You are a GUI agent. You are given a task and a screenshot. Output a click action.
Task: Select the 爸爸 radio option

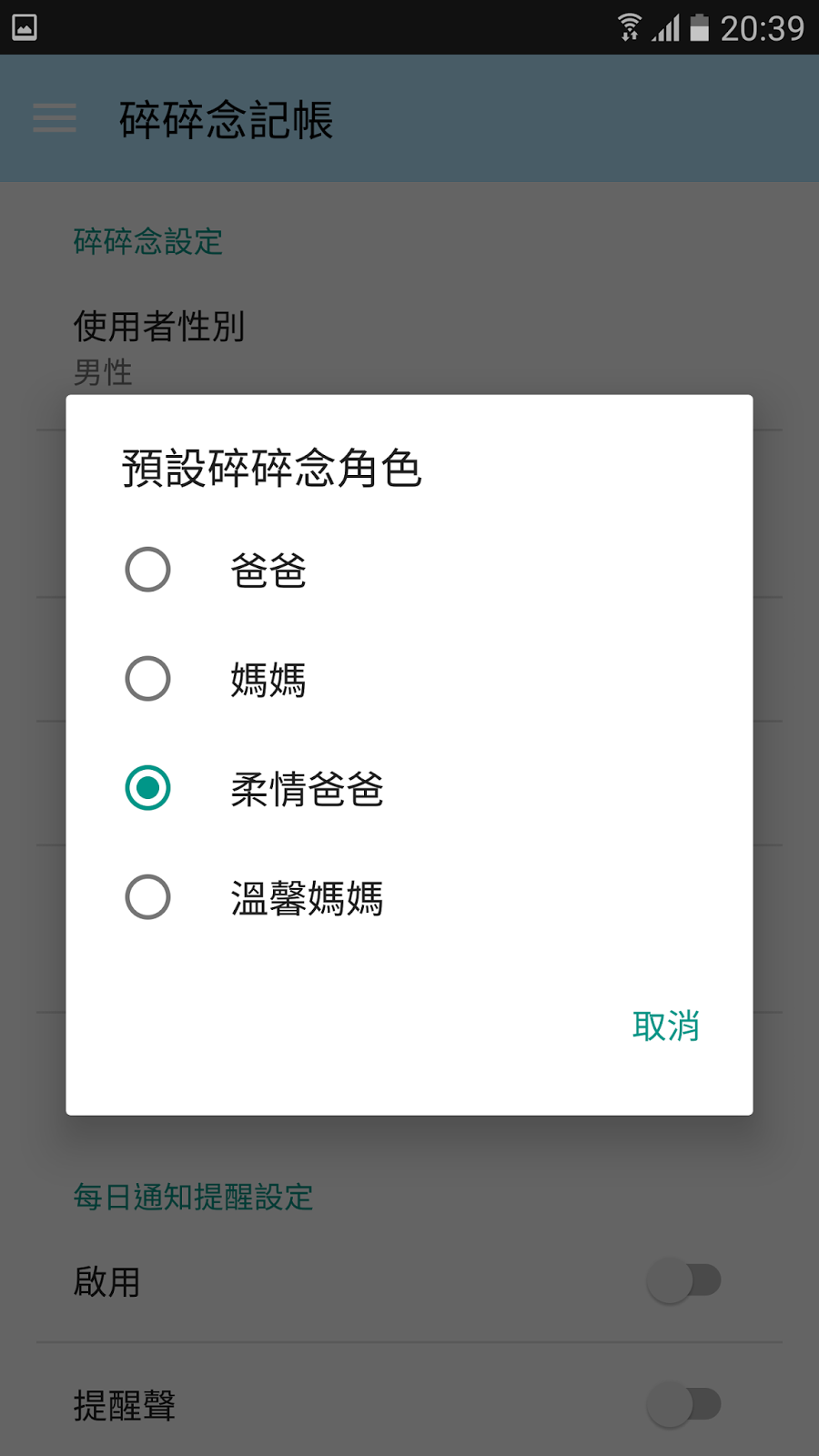[409, 570]
